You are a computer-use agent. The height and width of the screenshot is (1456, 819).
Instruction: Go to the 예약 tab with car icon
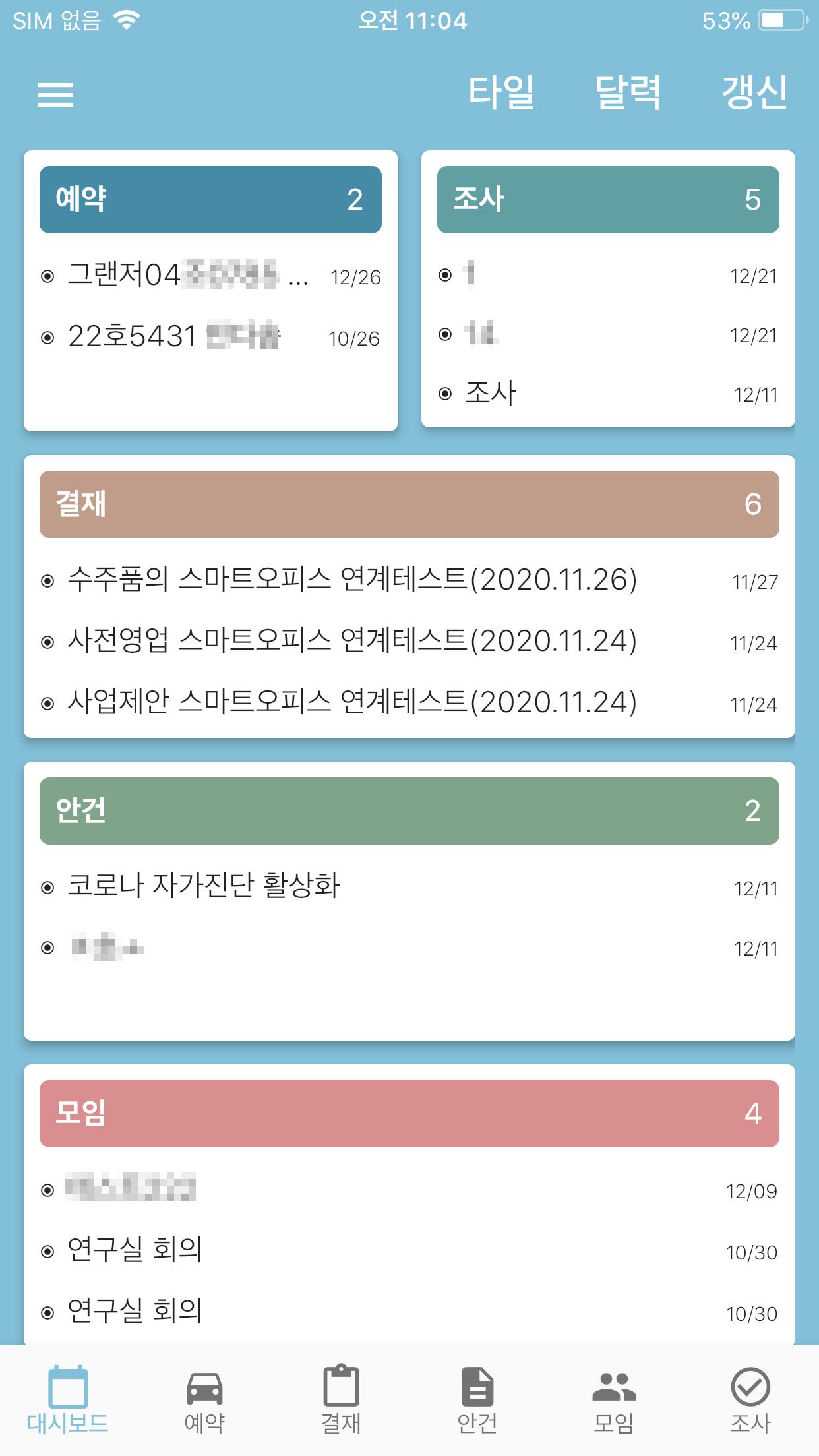pyautogui.click(x=204, y=1400)
